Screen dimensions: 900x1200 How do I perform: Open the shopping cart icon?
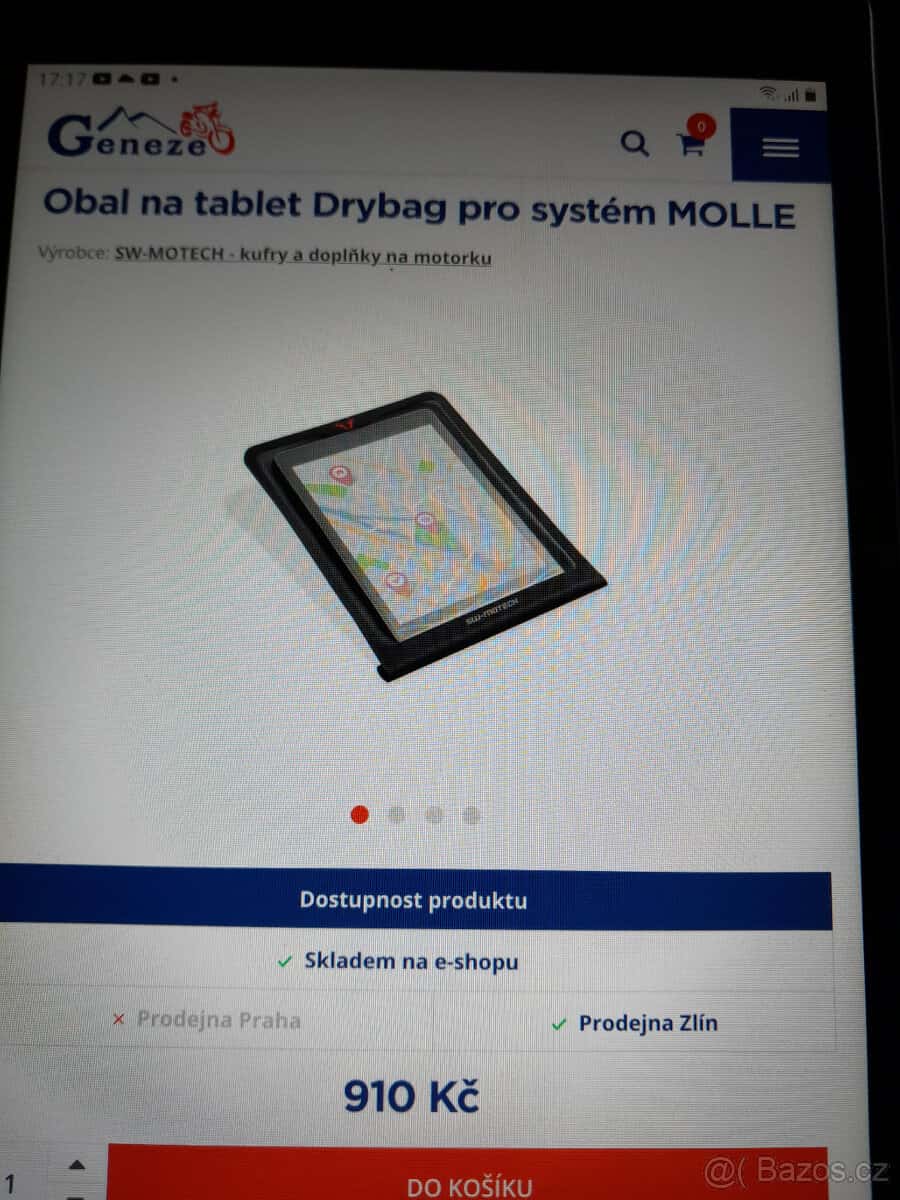[690, 146]
